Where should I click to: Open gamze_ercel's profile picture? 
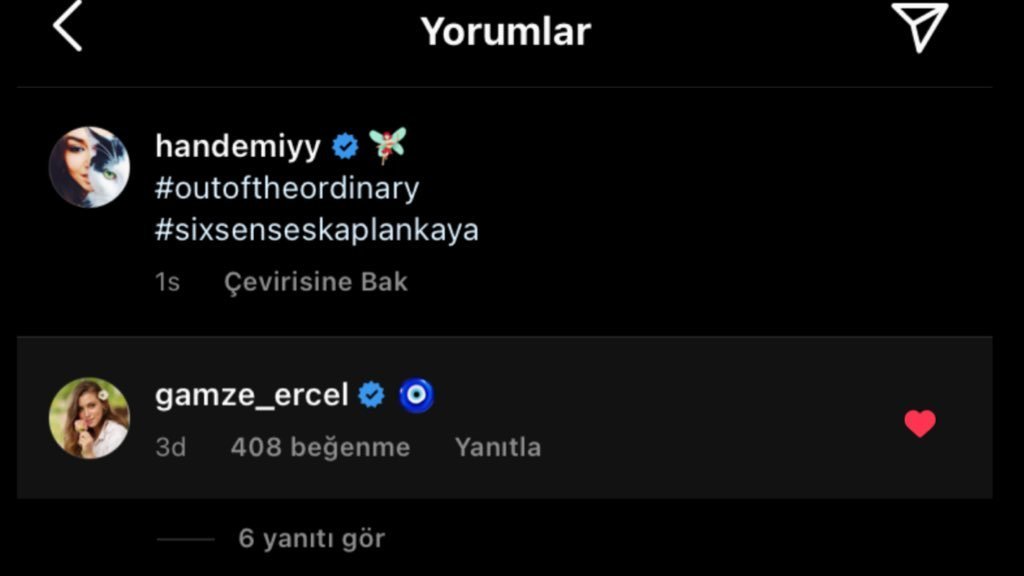coord(89,418)
